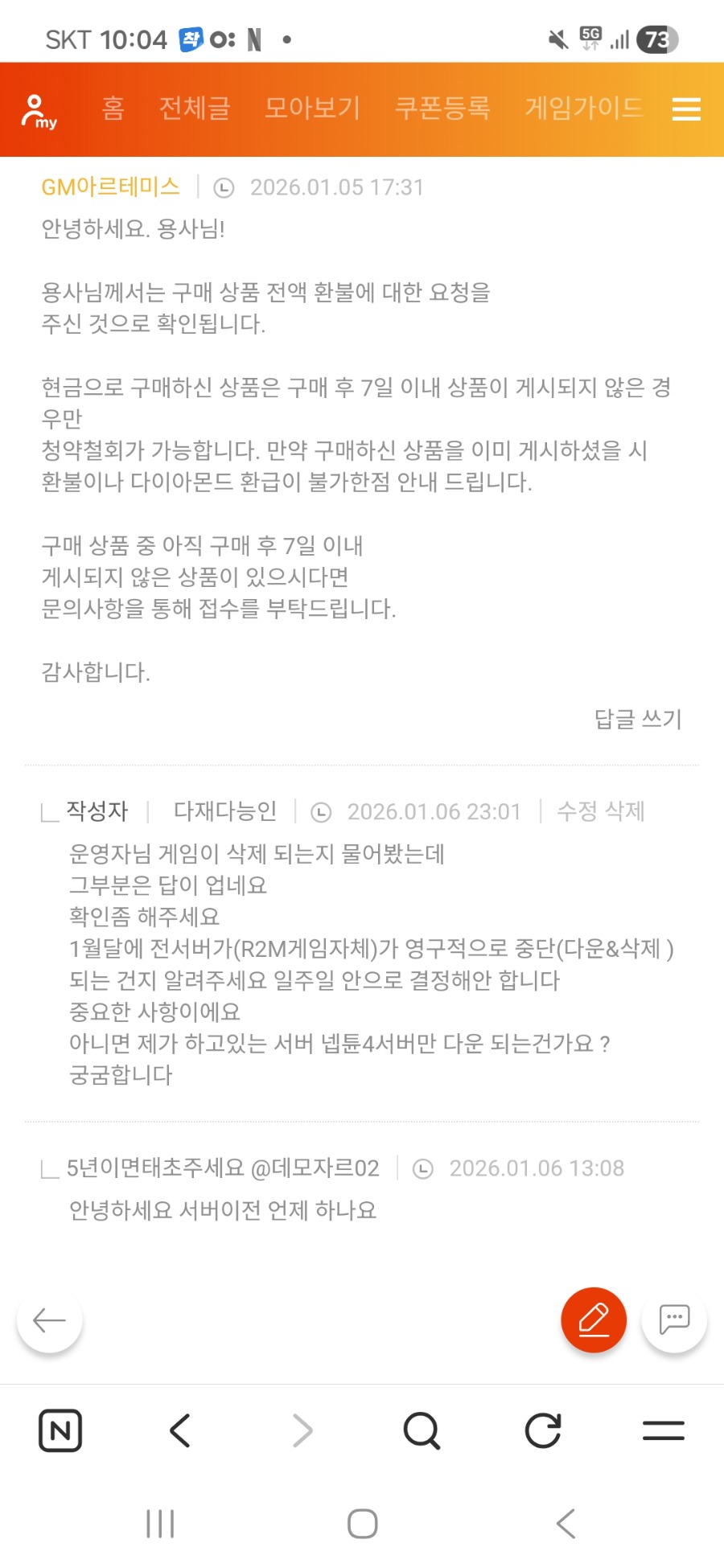Tap the orange pencil write button

(594, 1320)
